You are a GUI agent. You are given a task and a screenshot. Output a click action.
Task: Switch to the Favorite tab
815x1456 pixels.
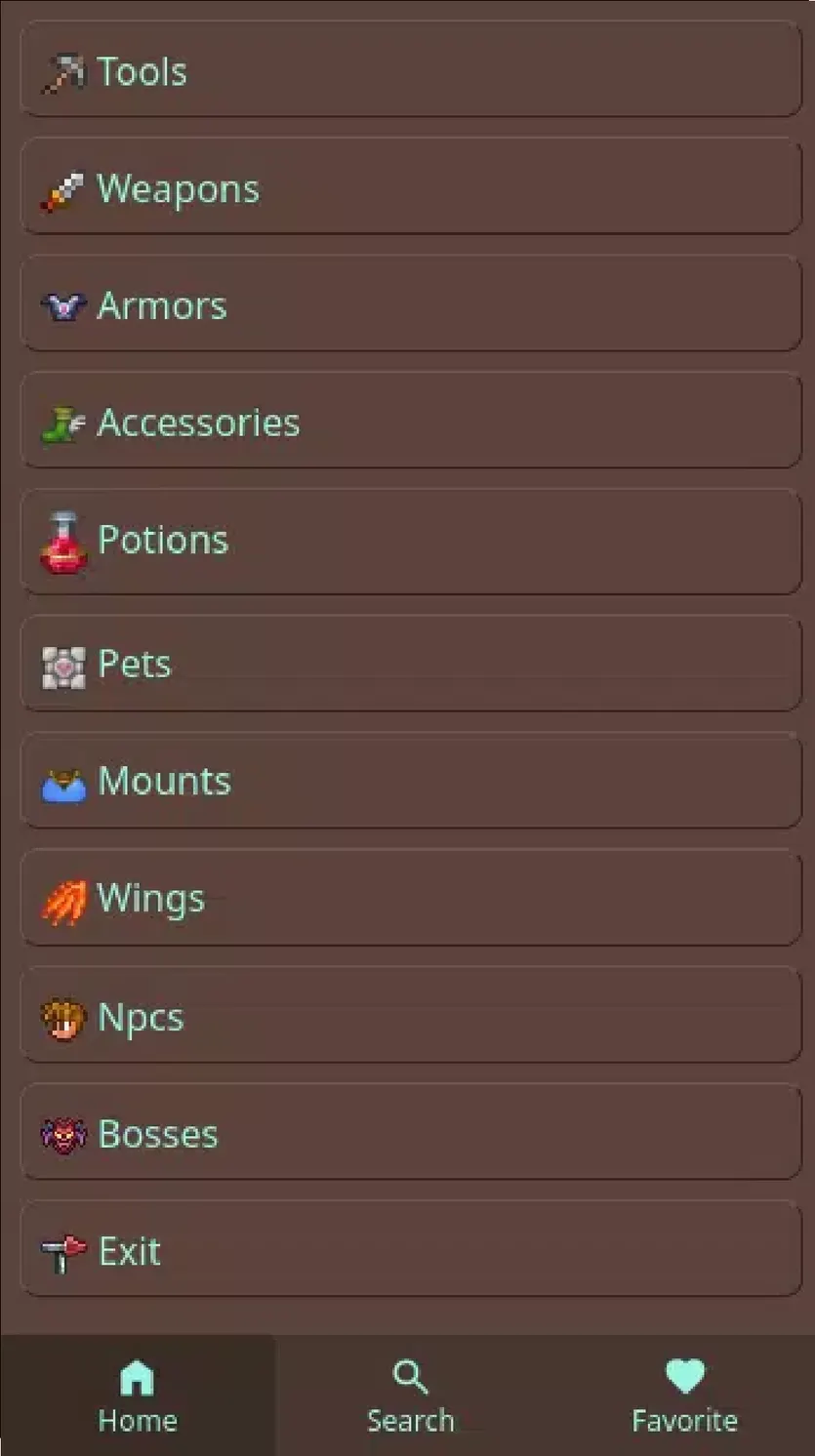pos(684,1395)
